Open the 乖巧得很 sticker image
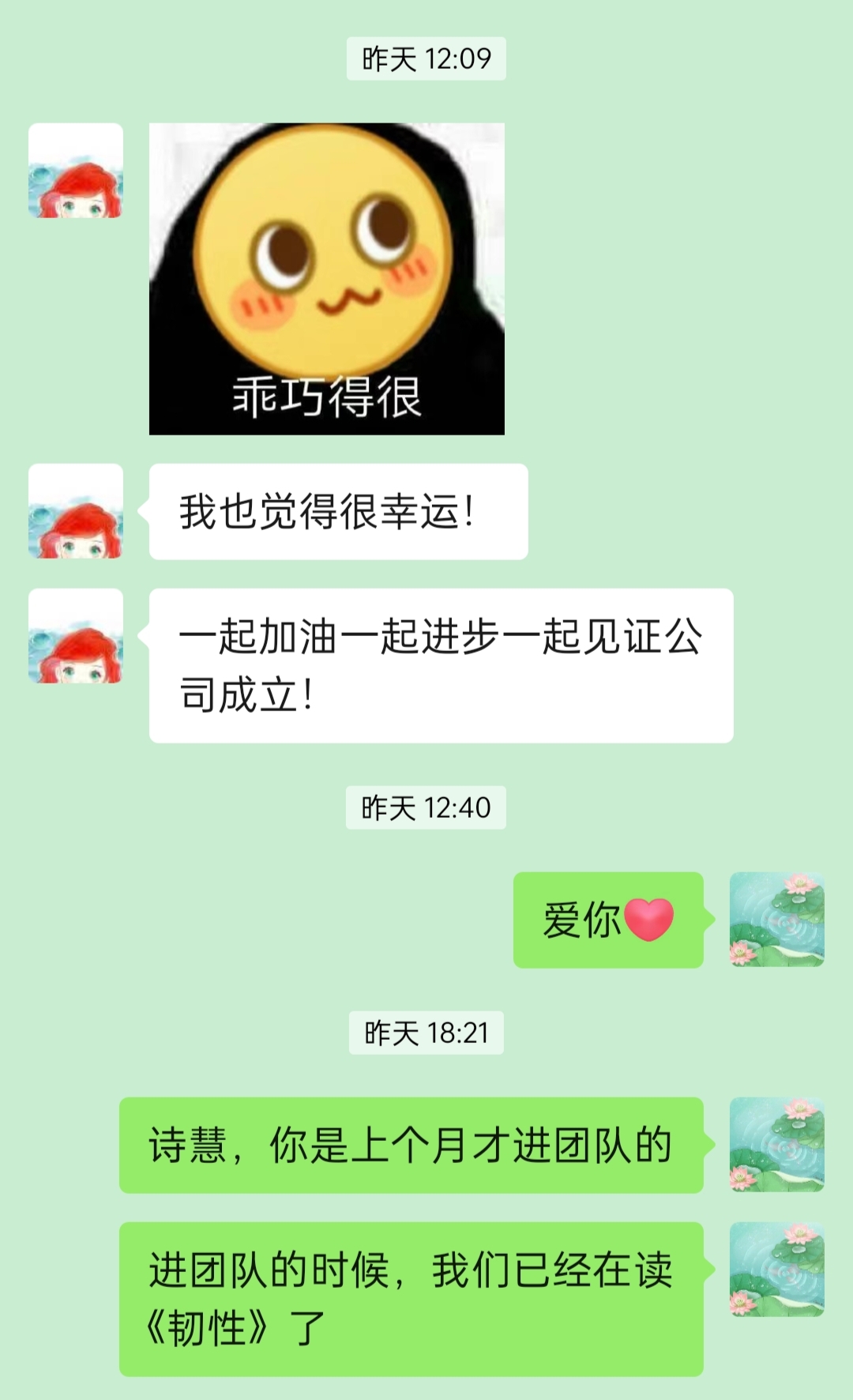Screen dimensions: 853x1400 click(x=327, y=278)
